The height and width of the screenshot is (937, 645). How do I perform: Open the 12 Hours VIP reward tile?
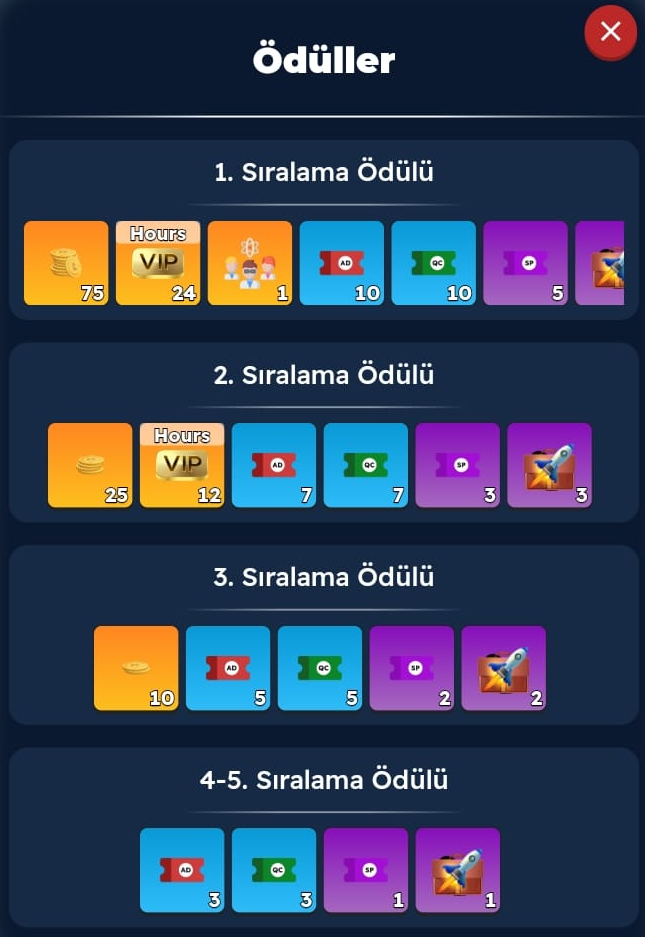(182, 465)
